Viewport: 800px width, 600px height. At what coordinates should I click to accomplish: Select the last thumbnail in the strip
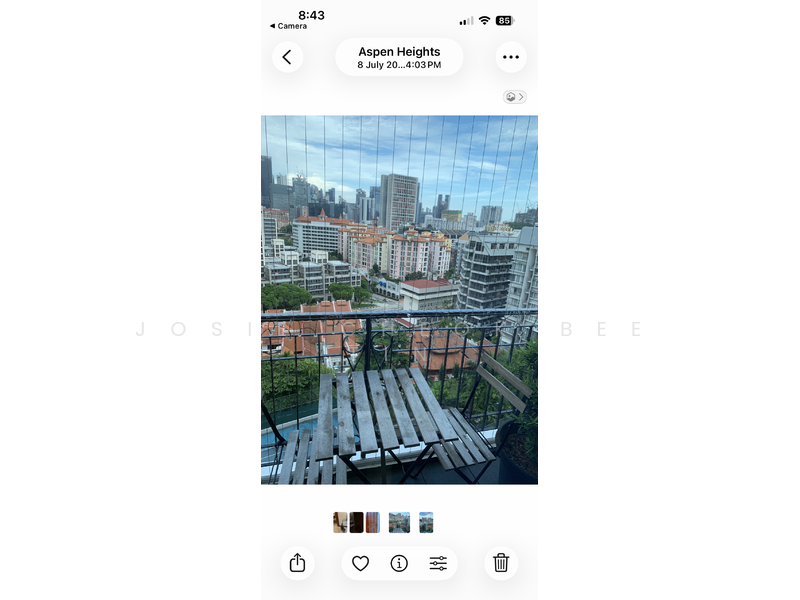pyautogui.click(x=426, y=522)
